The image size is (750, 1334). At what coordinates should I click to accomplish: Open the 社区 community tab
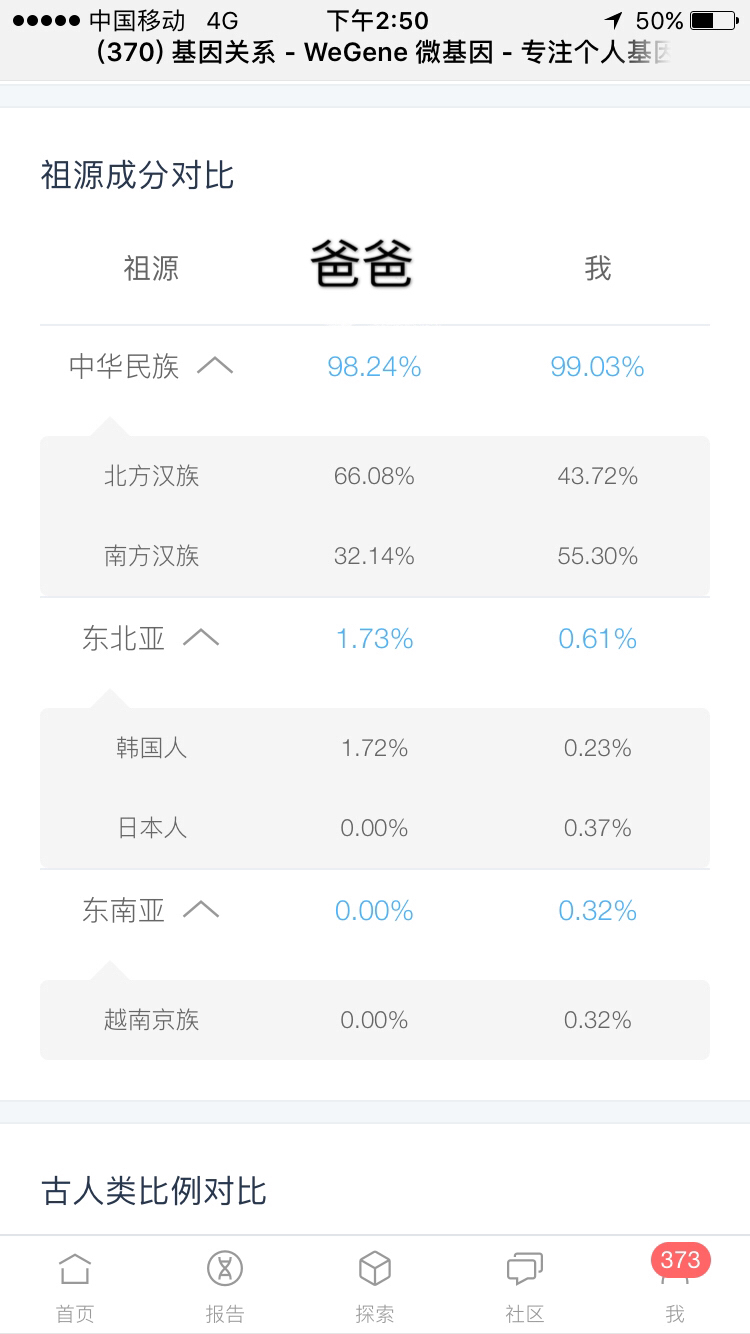tap(525, 1286)
